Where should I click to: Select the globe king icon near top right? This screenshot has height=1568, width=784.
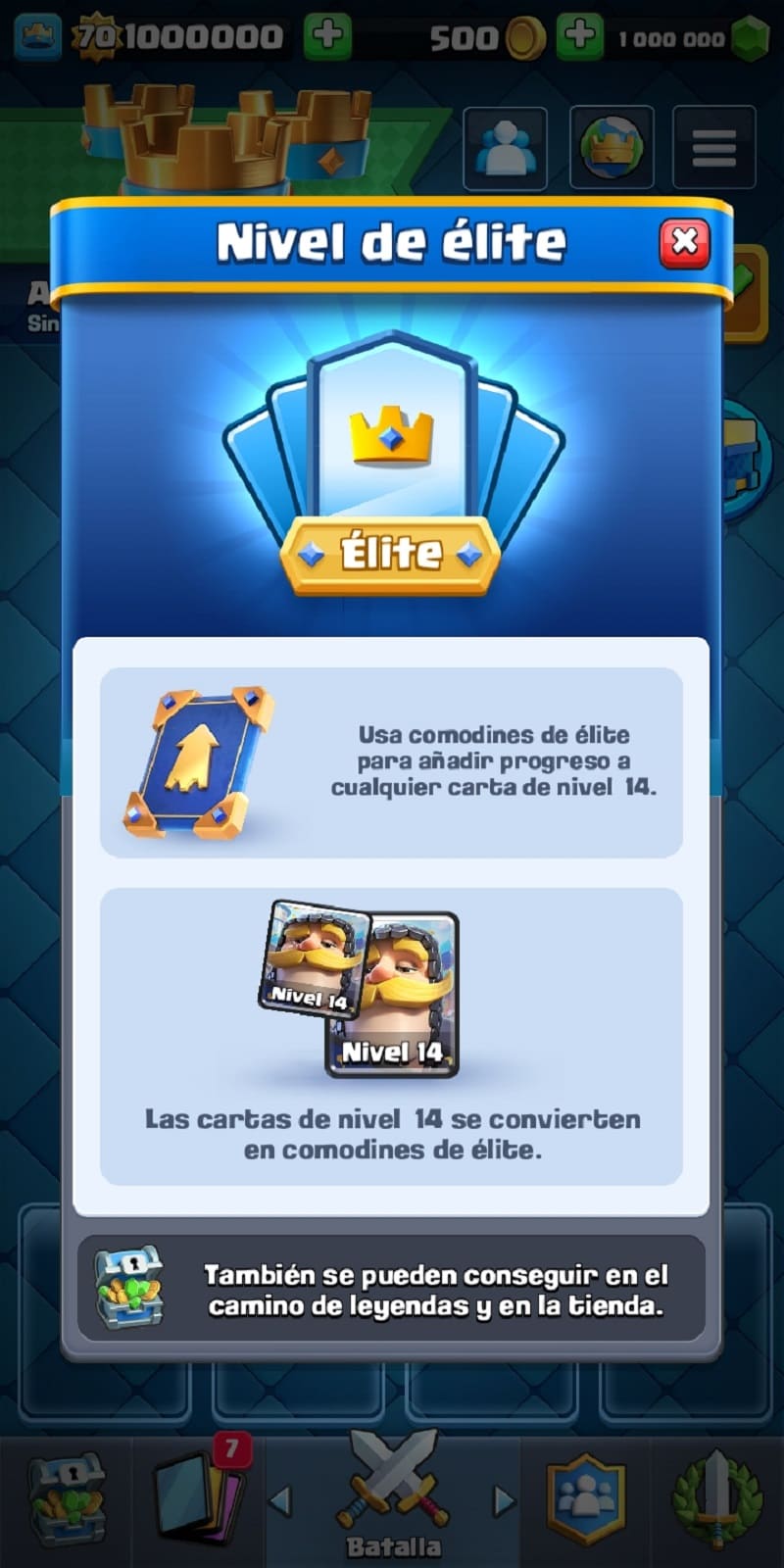click(611, 147)
